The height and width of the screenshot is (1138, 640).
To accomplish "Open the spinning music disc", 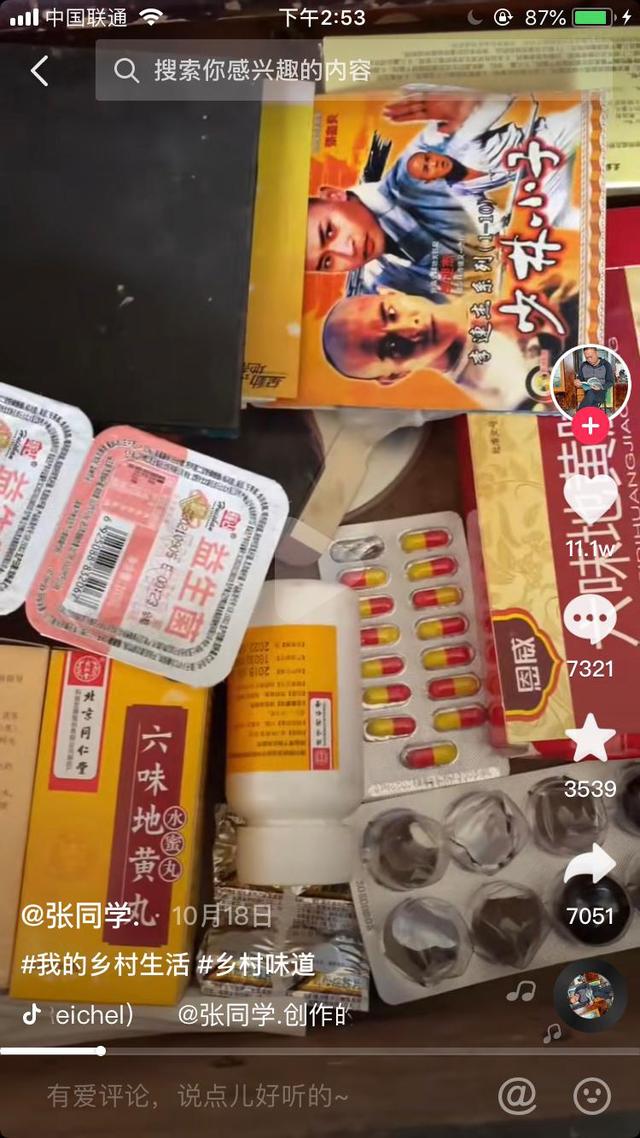I will pyautogui.click(x=590, y=994).
